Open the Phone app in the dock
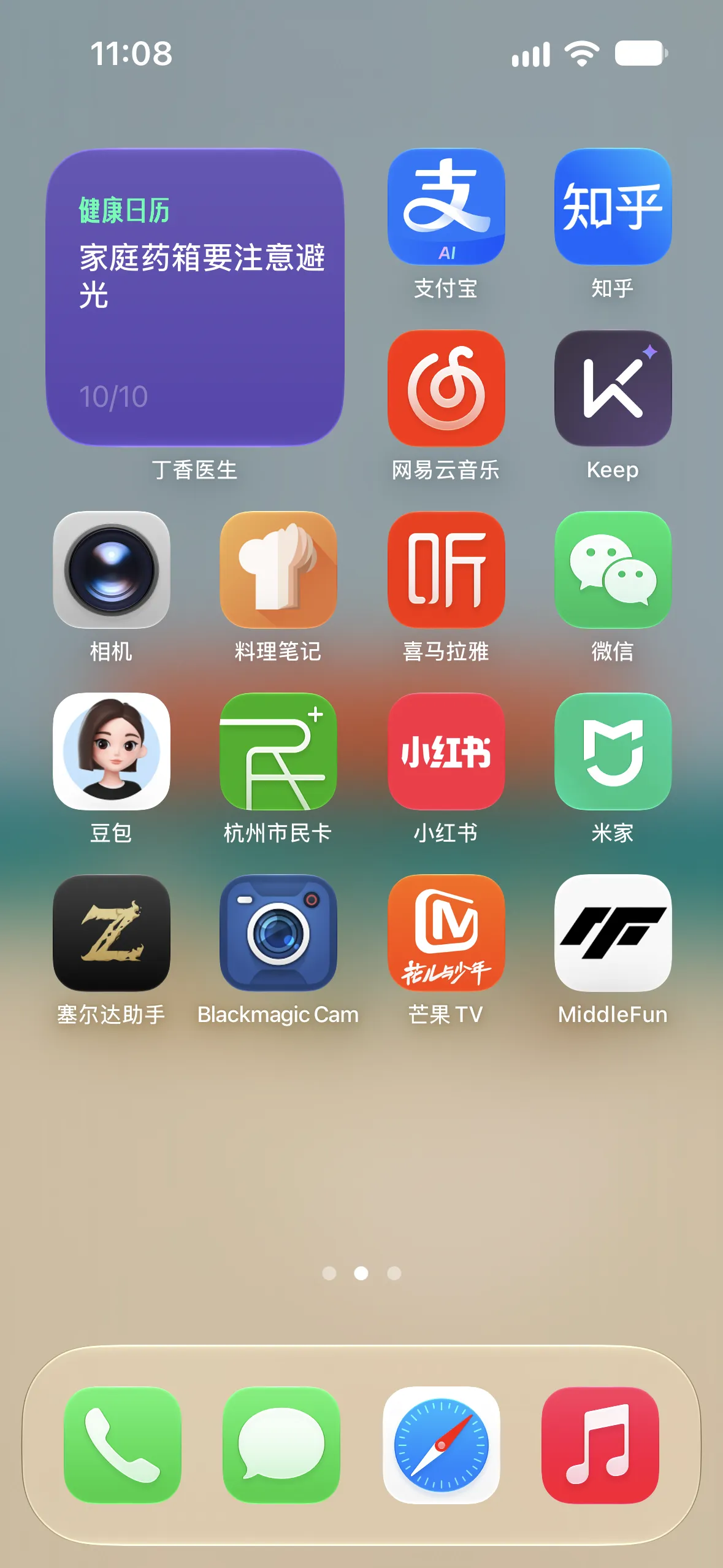Viewport: 723px width, 1568px height. 123,1445
